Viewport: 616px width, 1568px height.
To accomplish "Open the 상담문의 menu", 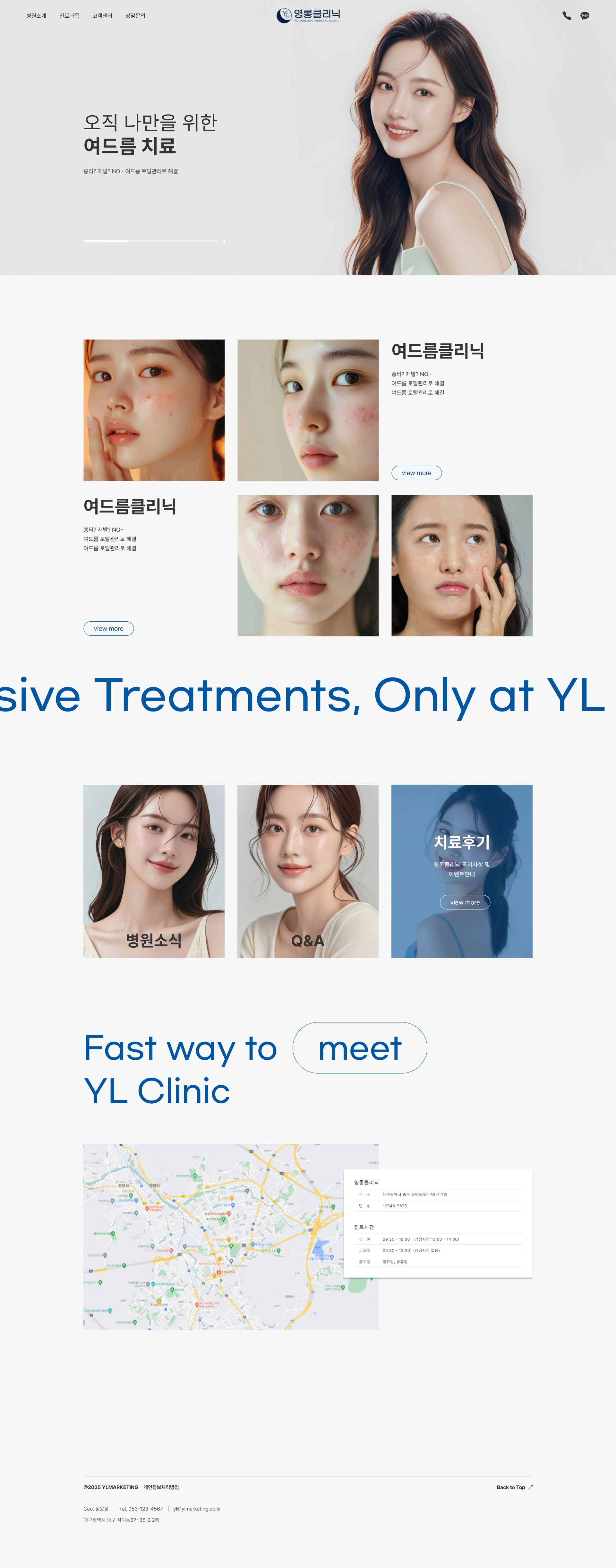I will click(x=135, y=16).
